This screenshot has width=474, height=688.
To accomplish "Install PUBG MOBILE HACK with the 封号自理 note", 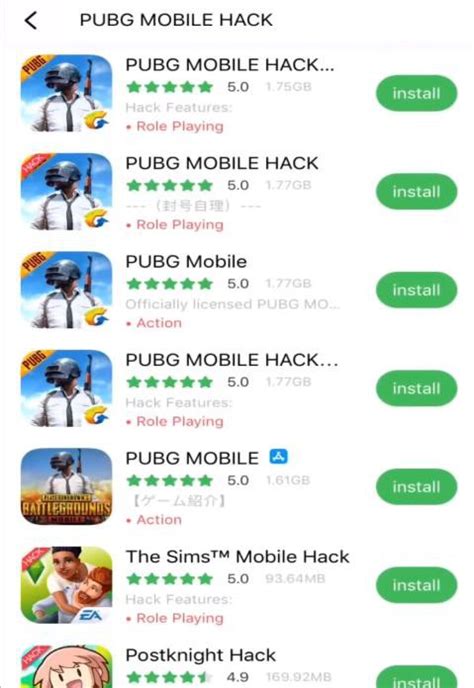I will (416, 191).
